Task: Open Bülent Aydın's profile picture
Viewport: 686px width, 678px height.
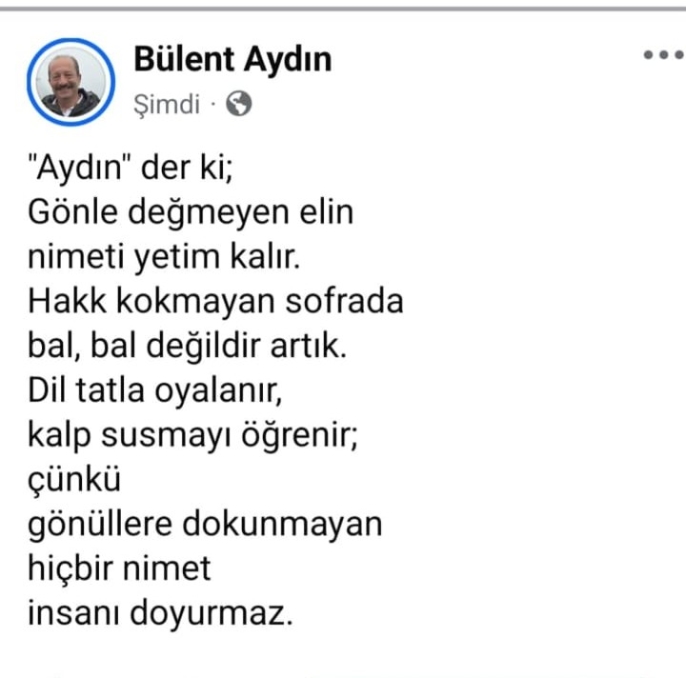Action: tap(70, 81)
